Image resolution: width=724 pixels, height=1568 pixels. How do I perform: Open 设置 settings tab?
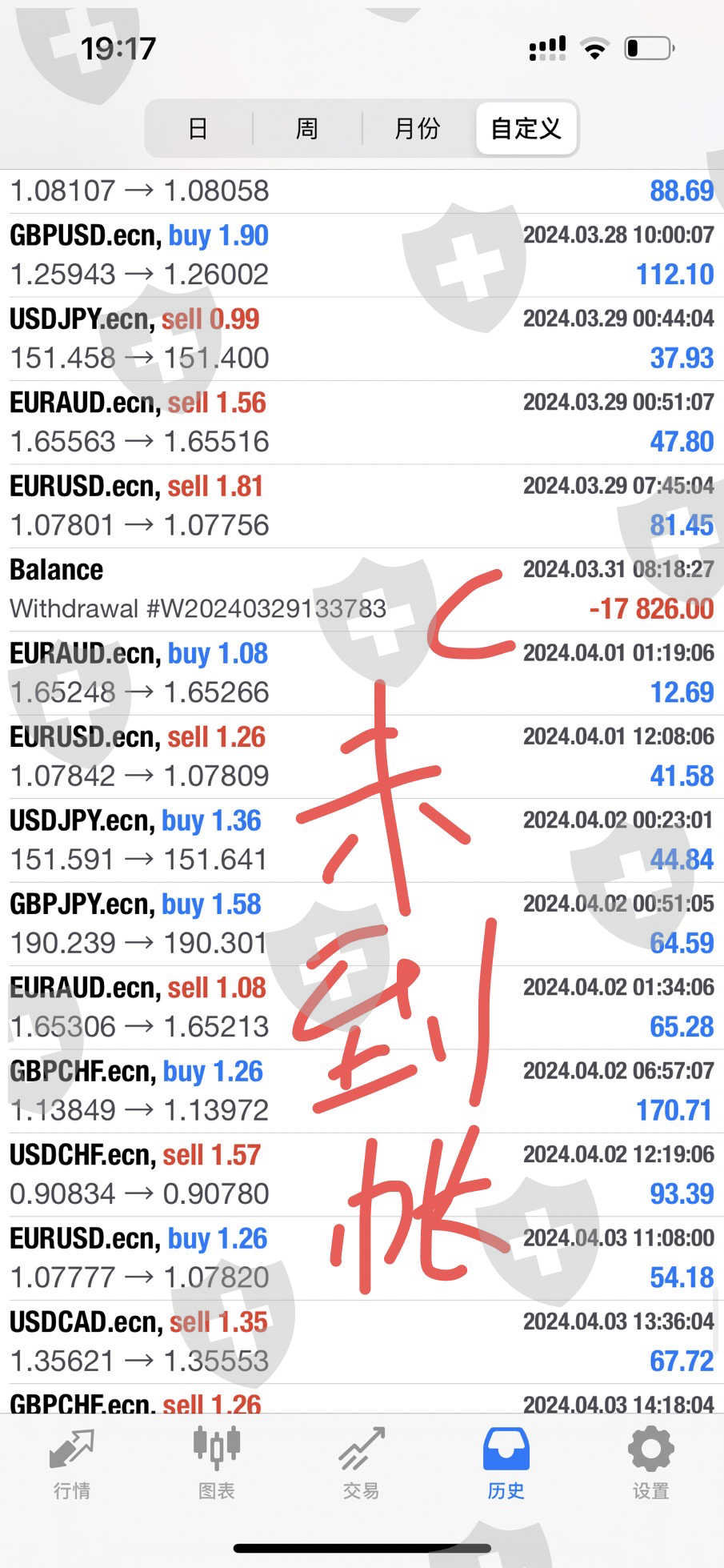[651, 1464]
